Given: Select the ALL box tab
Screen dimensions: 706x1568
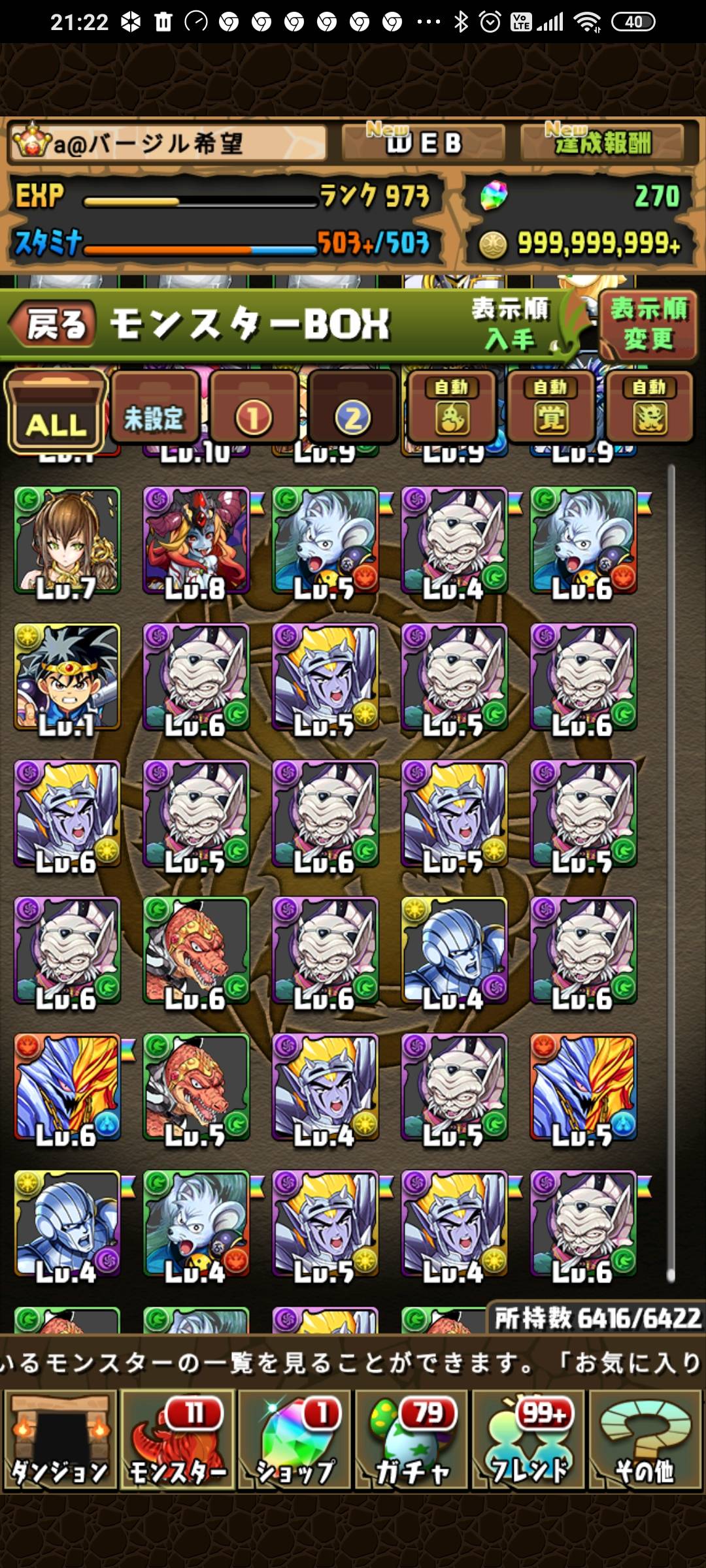Looking at the screenshot, I should pos(56,412).
